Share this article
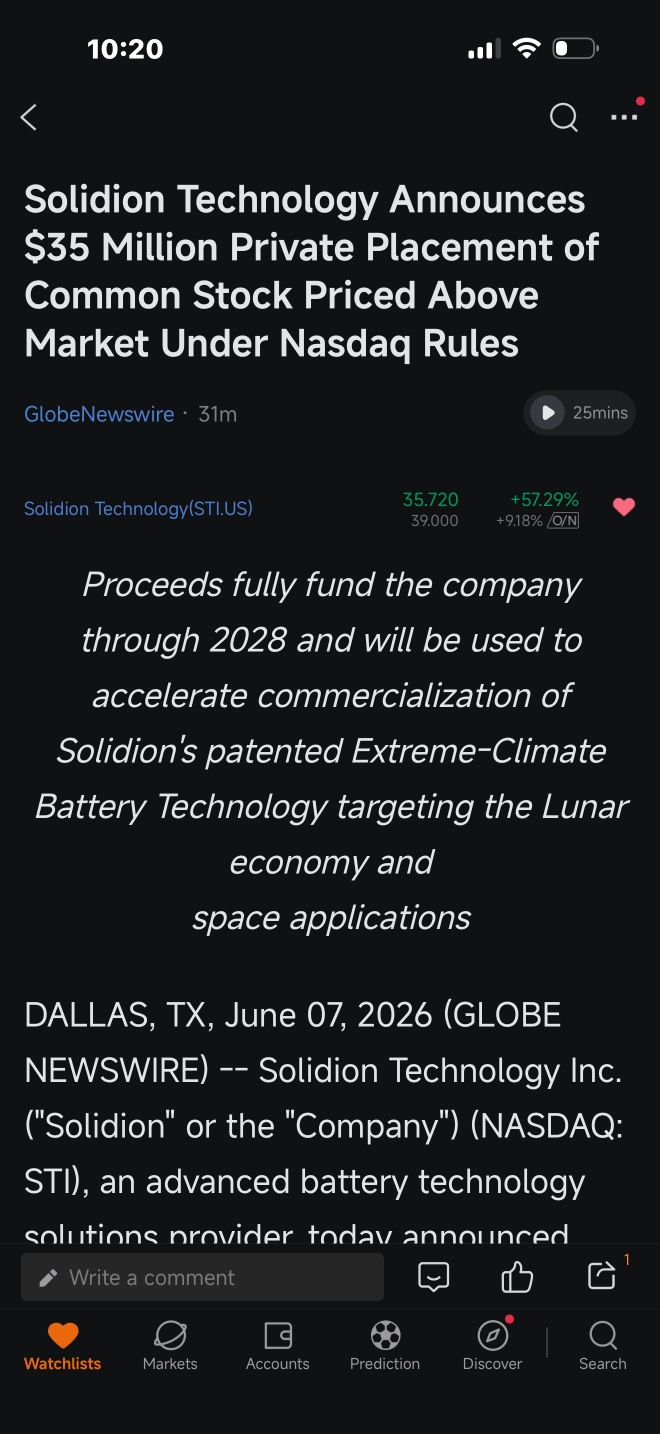The width and height of the screenshot is (660, 1434). click(602, 1276)
